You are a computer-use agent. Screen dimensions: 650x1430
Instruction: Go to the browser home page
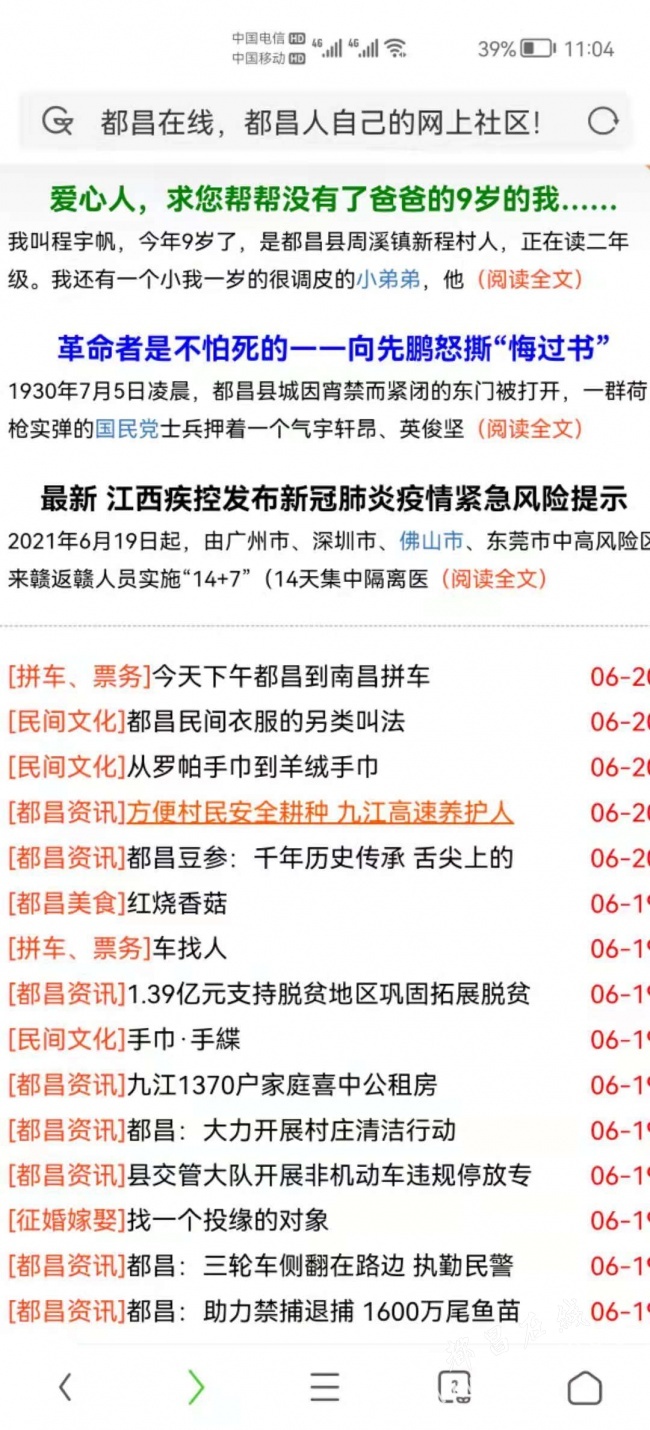584,1387
